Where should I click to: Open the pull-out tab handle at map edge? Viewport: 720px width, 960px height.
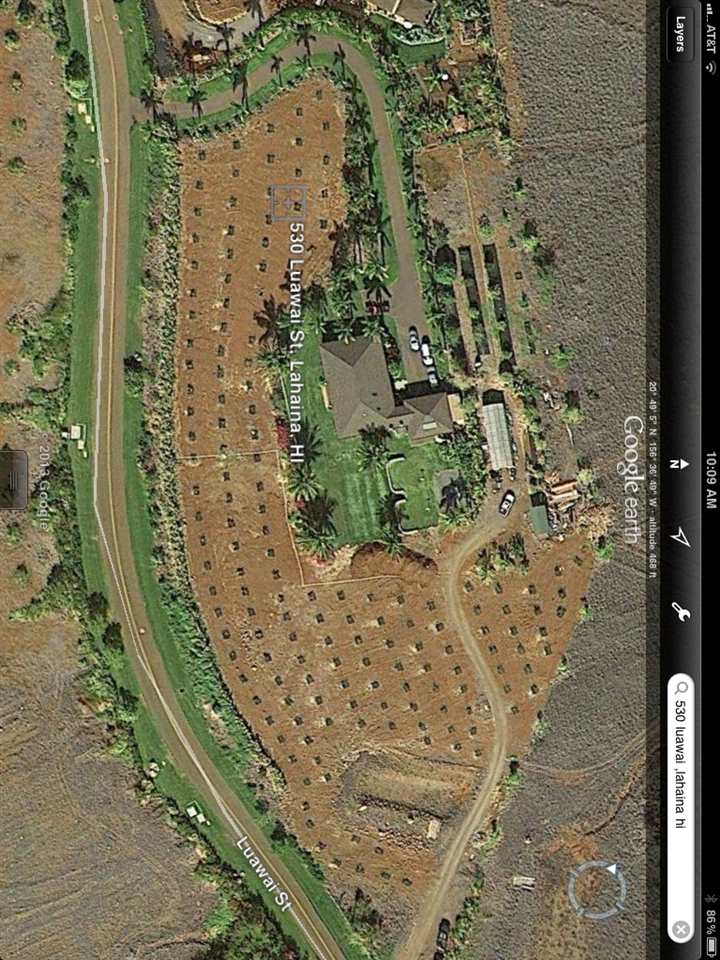[12, 479]
